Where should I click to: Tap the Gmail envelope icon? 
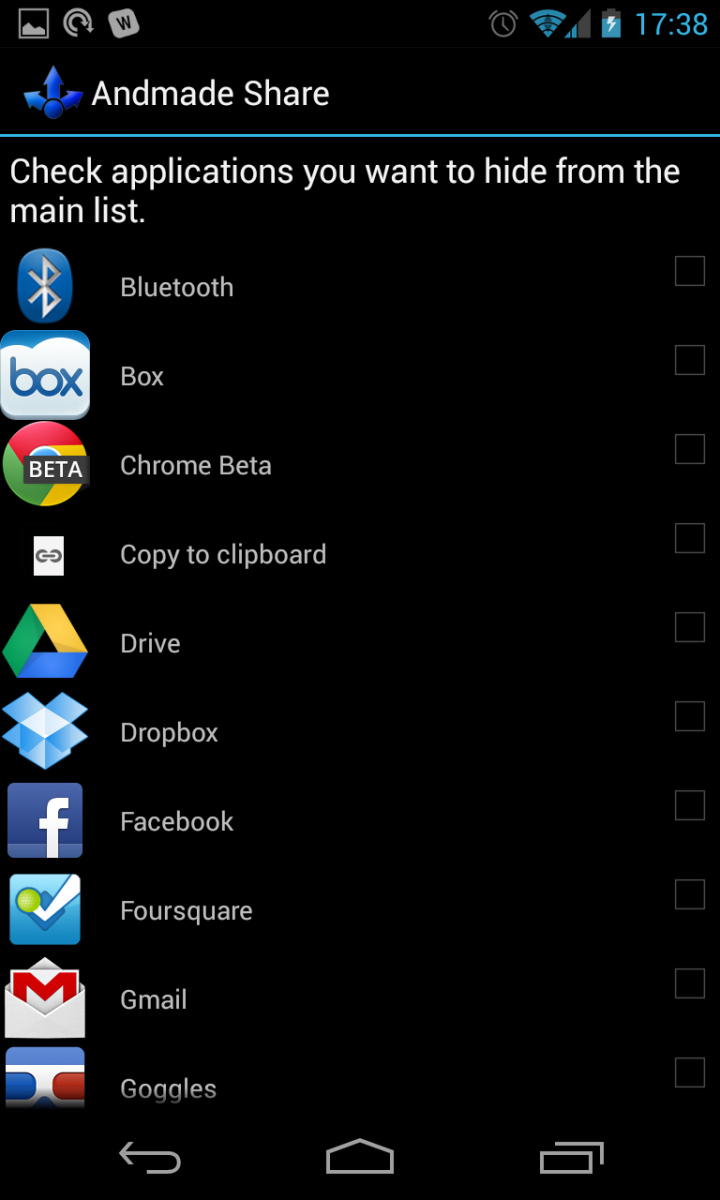pos(45,998)
